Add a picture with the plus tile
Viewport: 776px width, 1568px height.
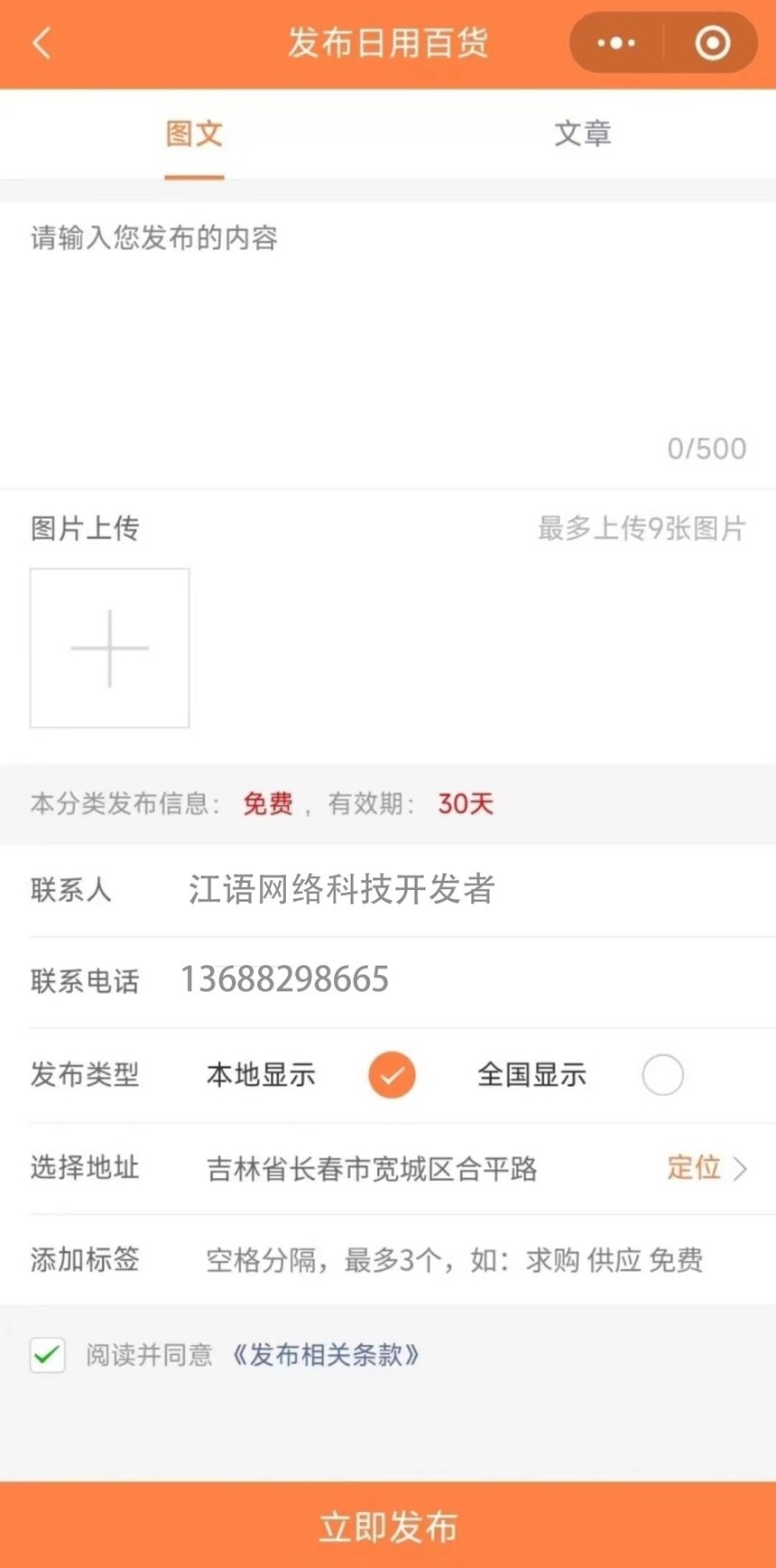(x=110, y=648)
